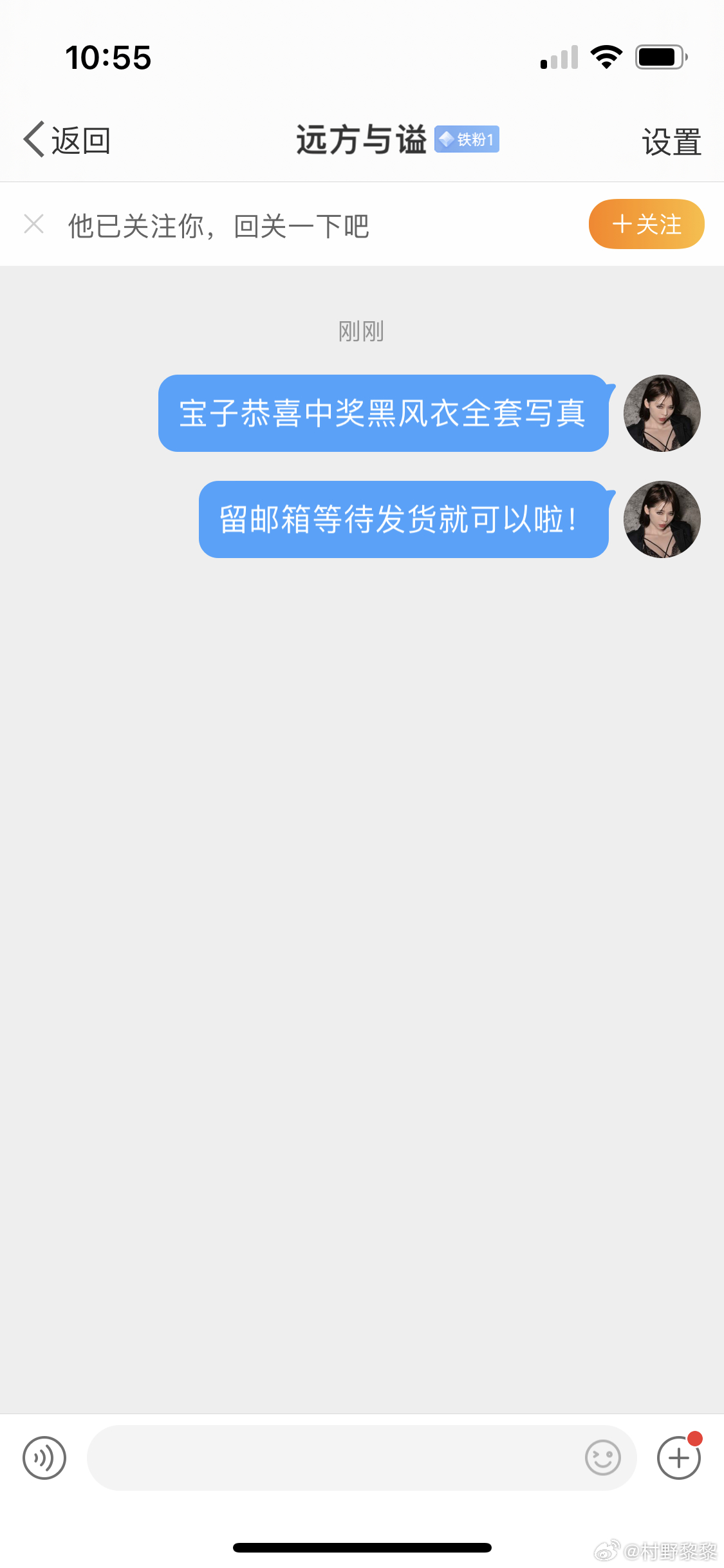Screen dimensions: 724x1568
Task: Open 设置 chat settings
Action: pyautogui.click(x=671, y=141)
